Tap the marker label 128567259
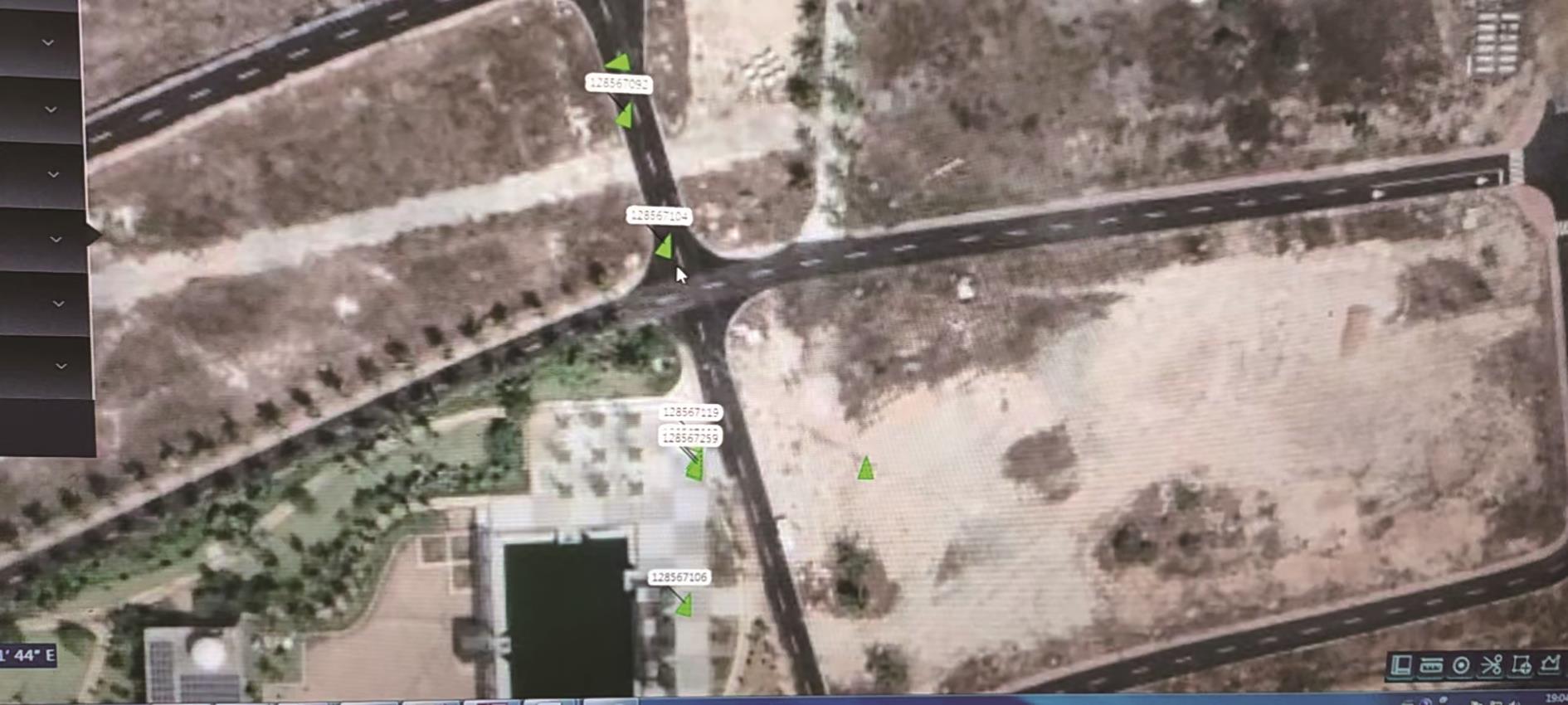This screenshot has height=705, width=1568. tap(690, 437)
